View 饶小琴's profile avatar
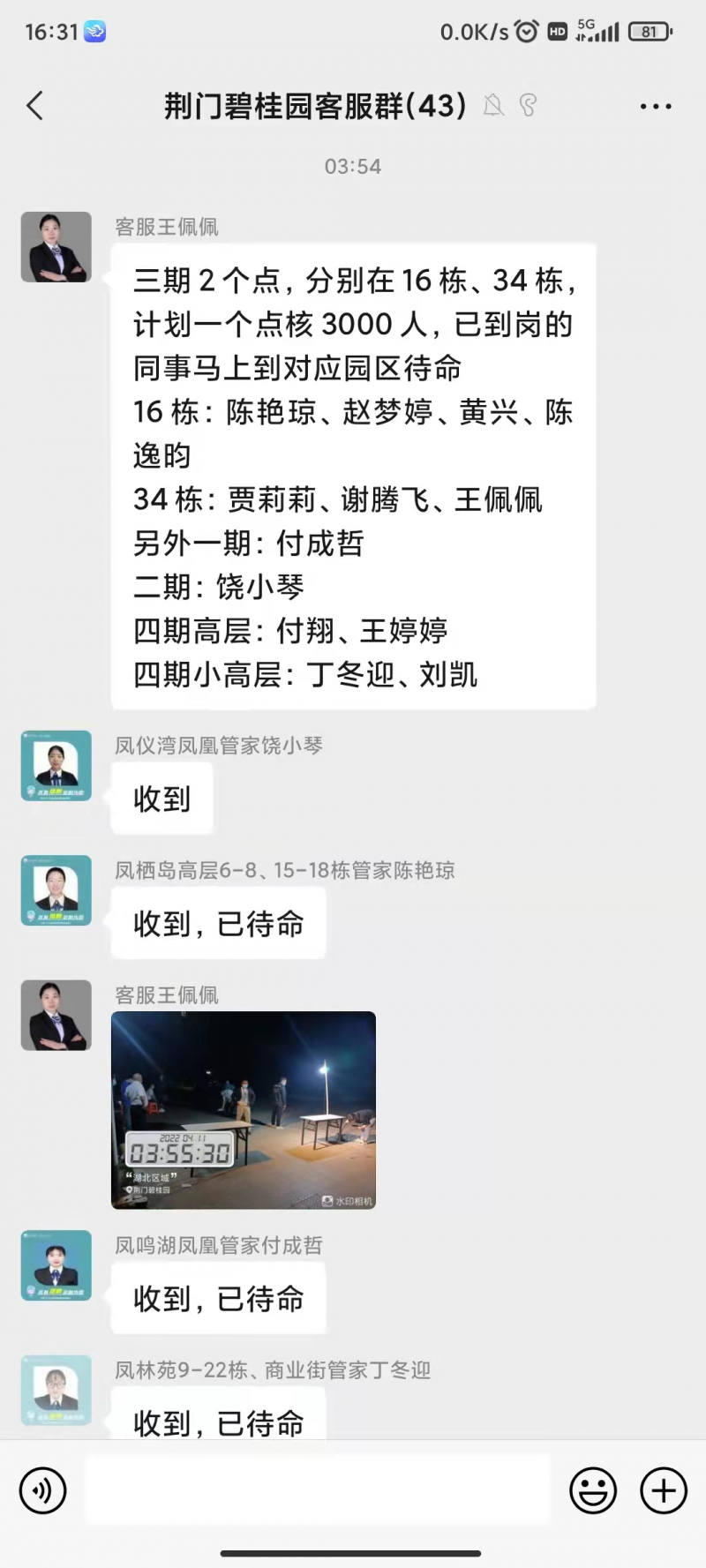706x1568 pixels. coord(56,766)
